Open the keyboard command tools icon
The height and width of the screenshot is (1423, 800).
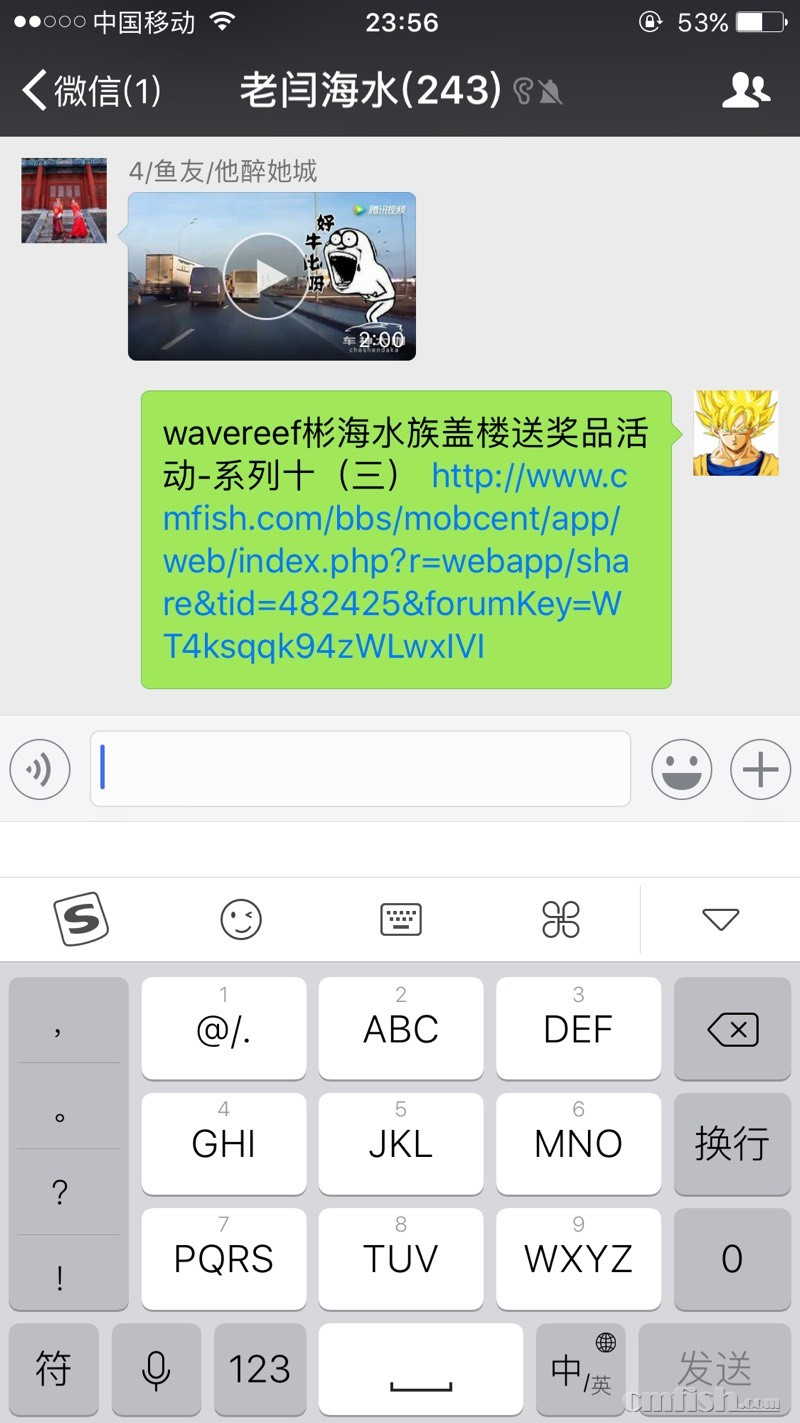561,919
